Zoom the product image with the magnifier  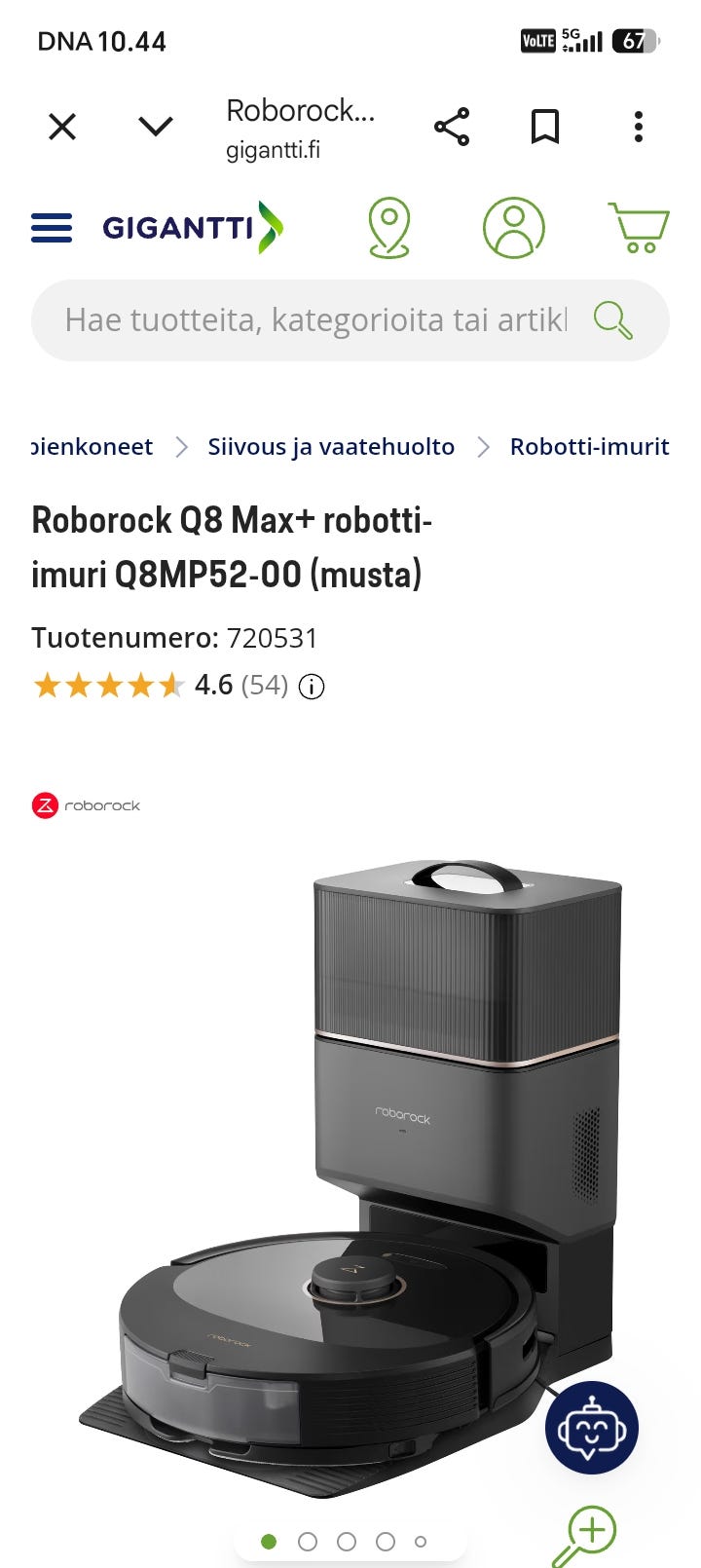585,1535
